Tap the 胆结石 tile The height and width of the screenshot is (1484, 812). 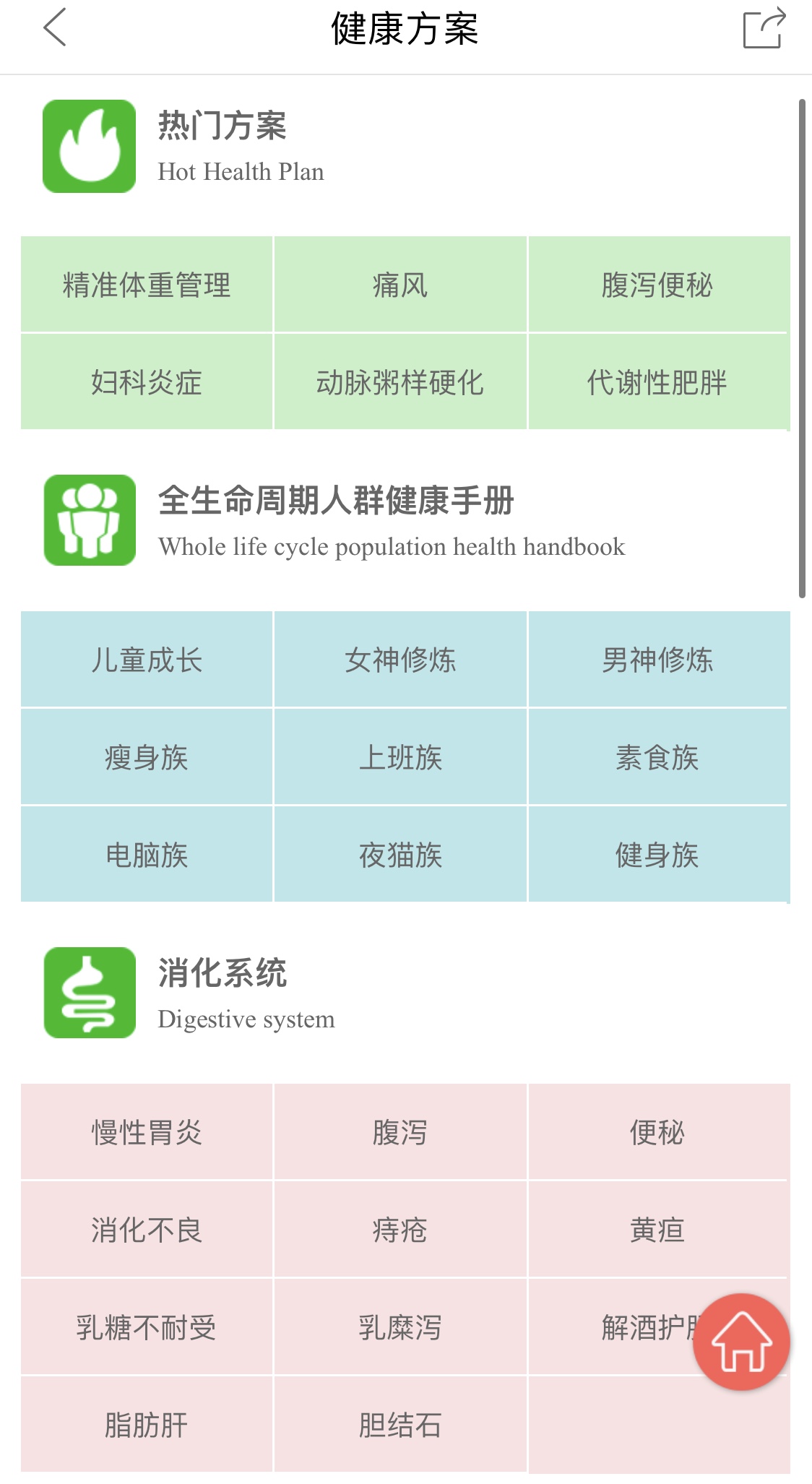(400, 1425)
